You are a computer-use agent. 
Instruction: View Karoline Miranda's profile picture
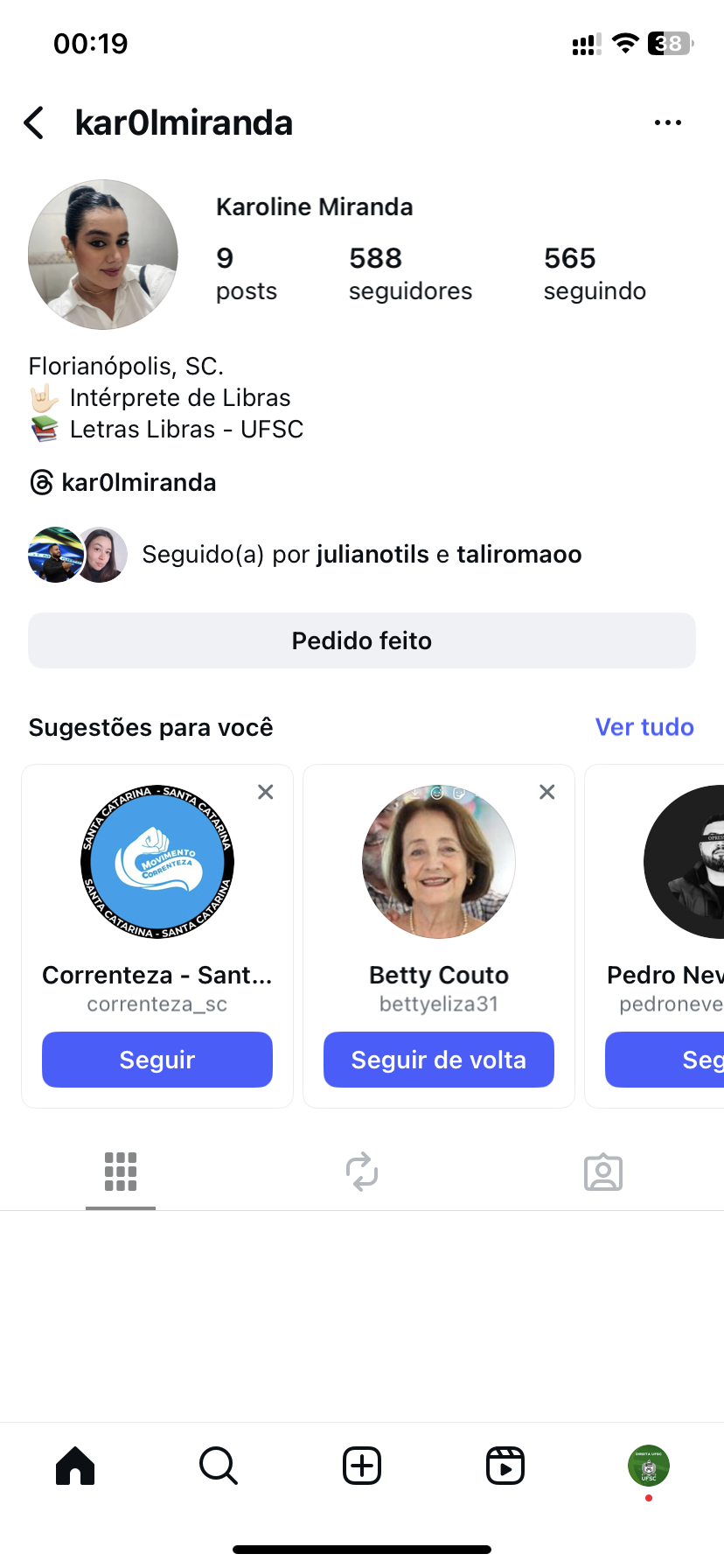[x=103, y=255]
